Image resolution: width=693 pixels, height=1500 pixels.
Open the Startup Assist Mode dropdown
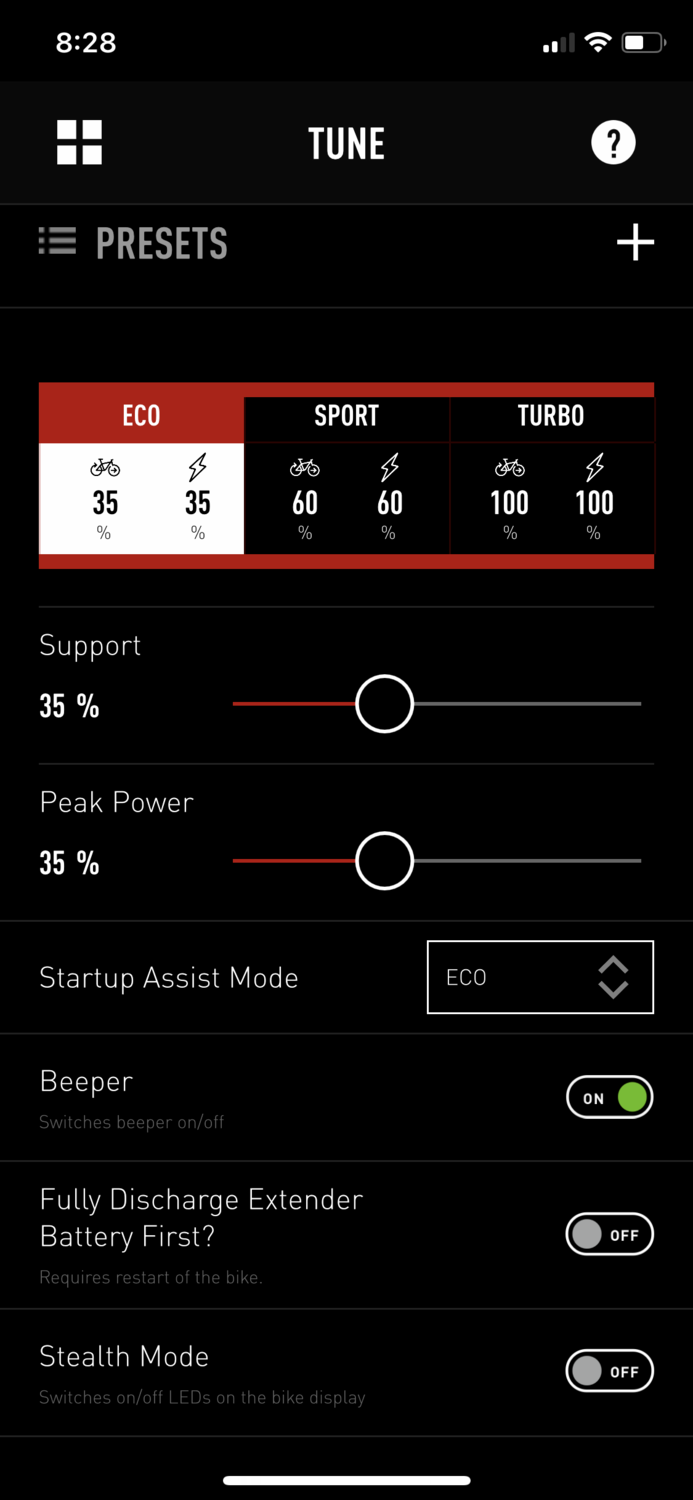[540, 977]
